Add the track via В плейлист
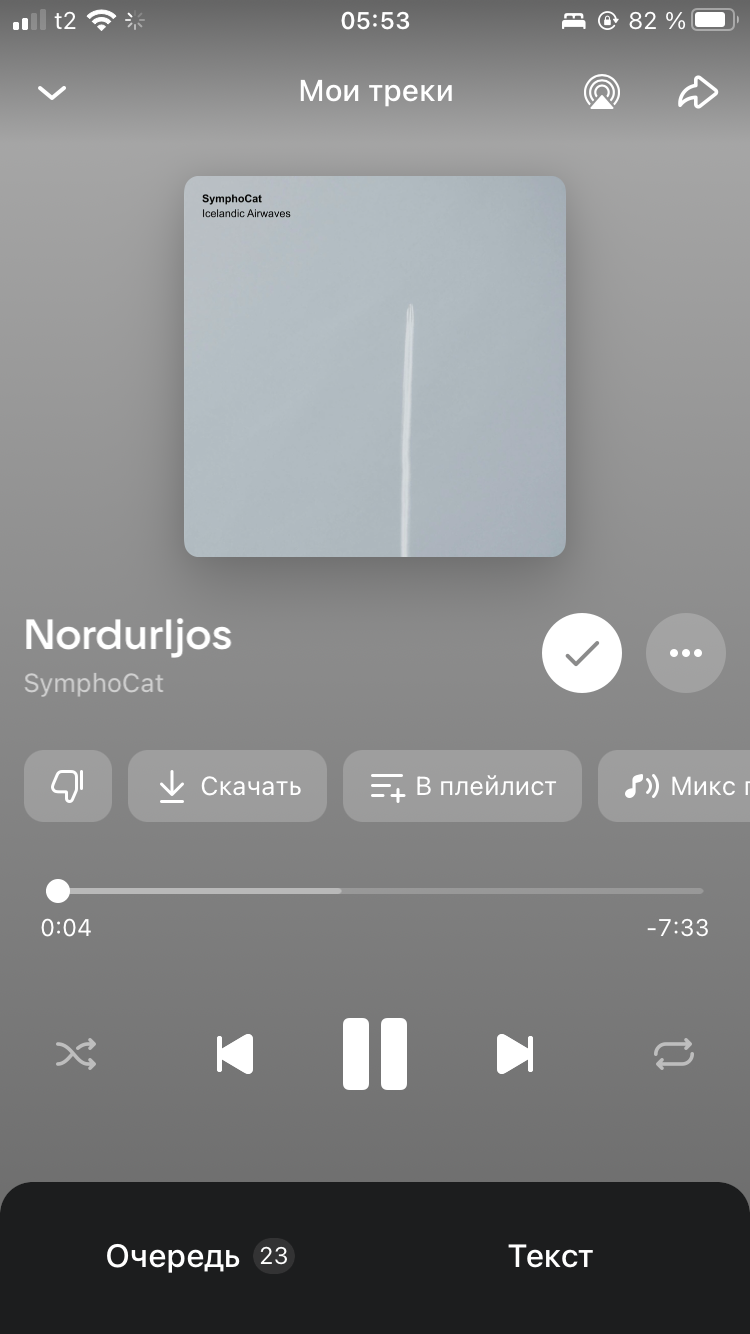 [x=462, y=786]
